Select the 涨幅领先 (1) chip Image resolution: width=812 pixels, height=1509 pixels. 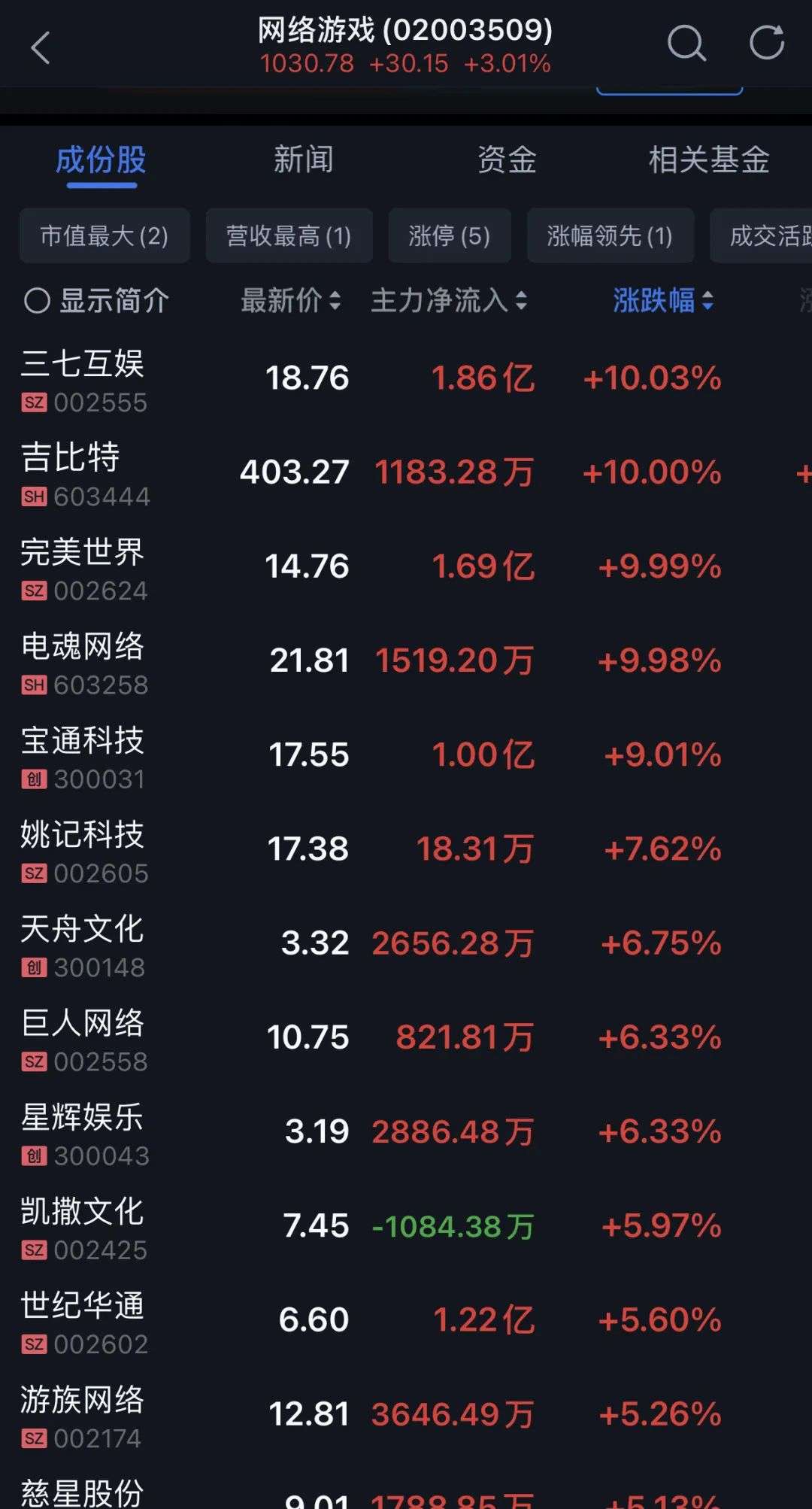[610, 236]
